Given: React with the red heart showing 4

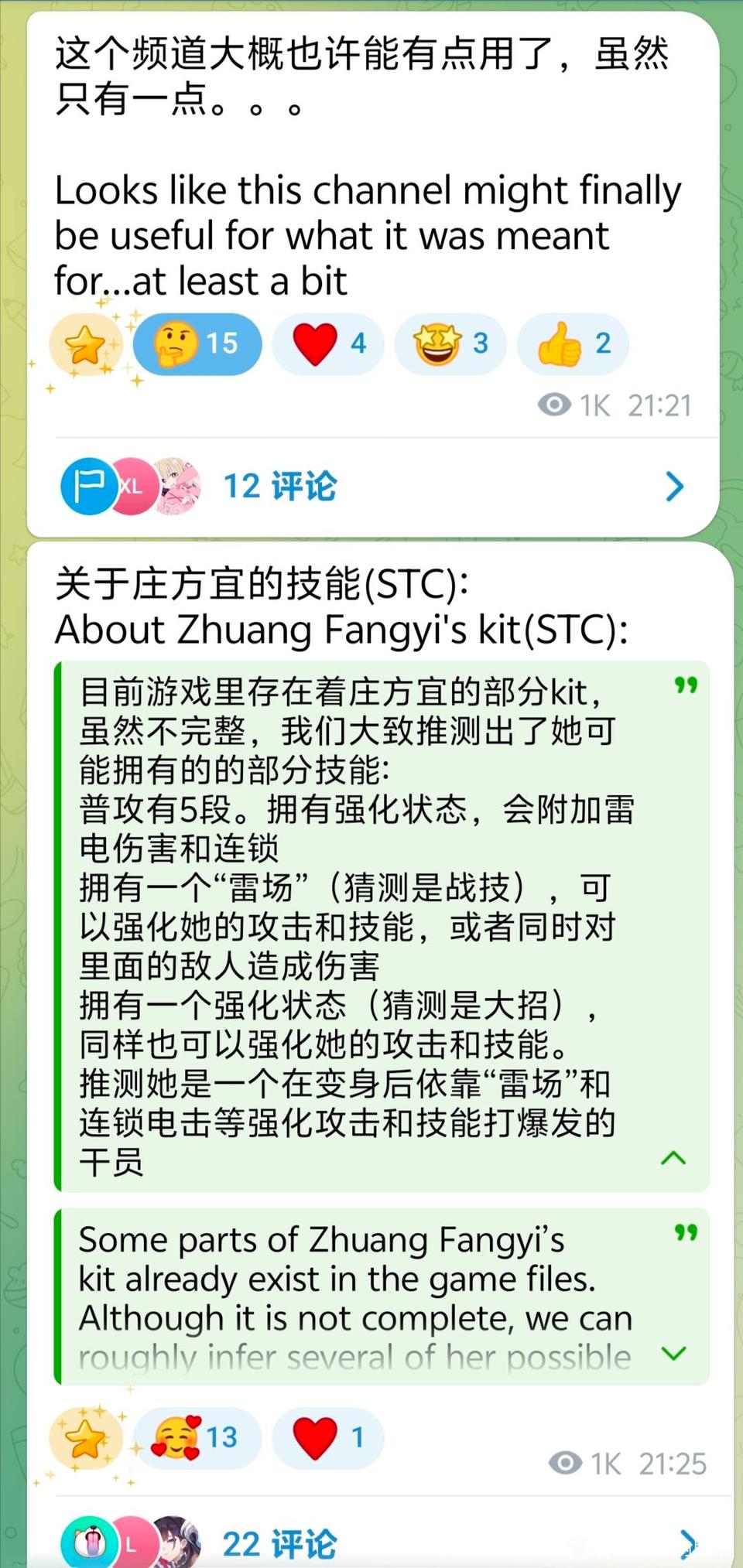Looking at the screenshot, I should (x=328, y=343).
